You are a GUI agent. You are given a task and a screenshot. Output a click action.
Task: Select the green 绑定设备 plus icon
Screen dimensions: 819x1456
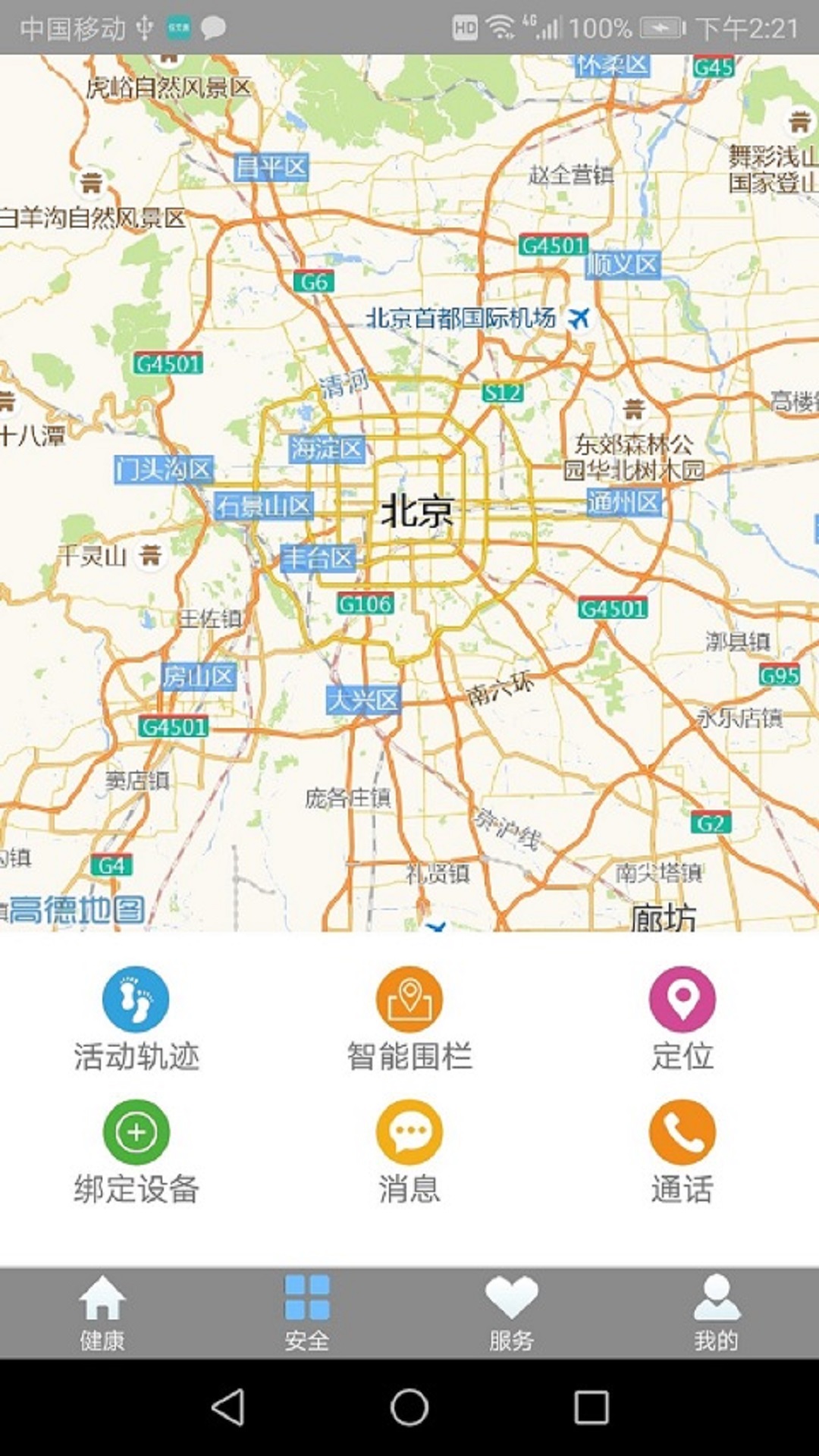[x=135, y=1131]
